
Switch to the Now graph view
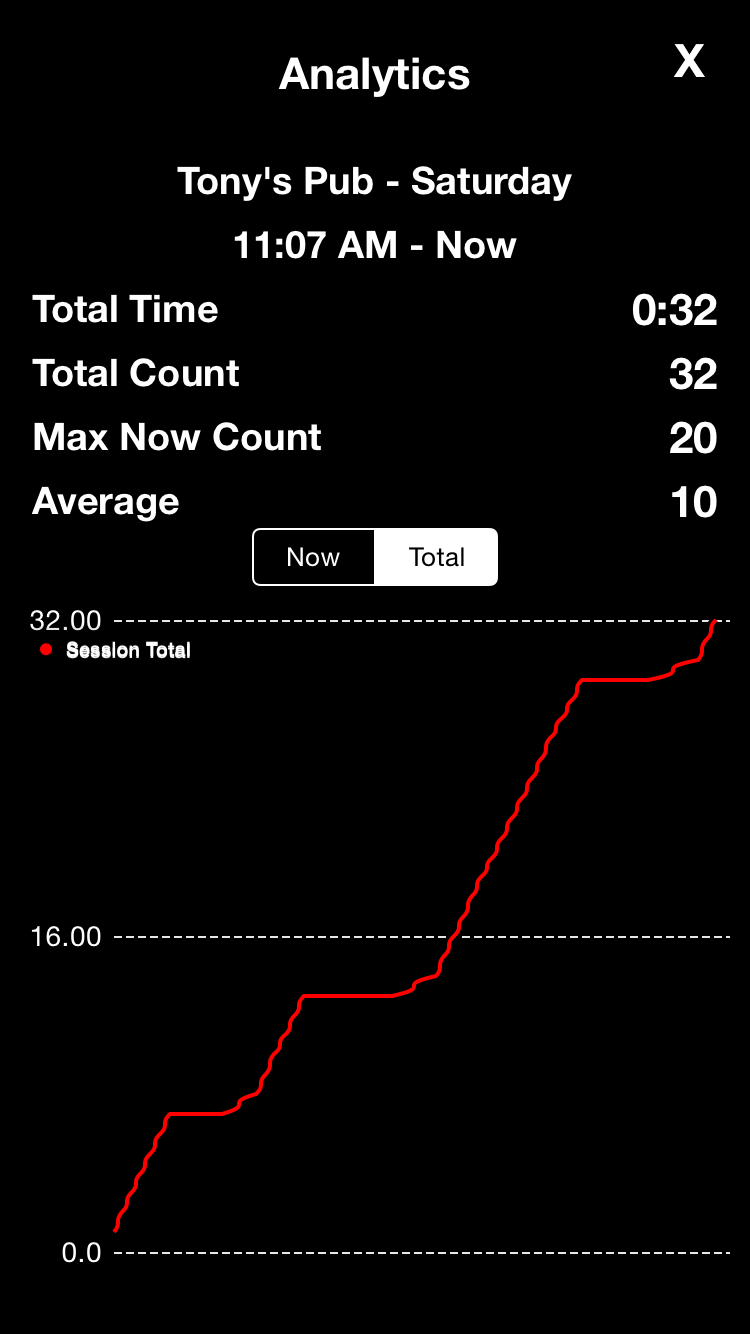[x=314, y=557]
